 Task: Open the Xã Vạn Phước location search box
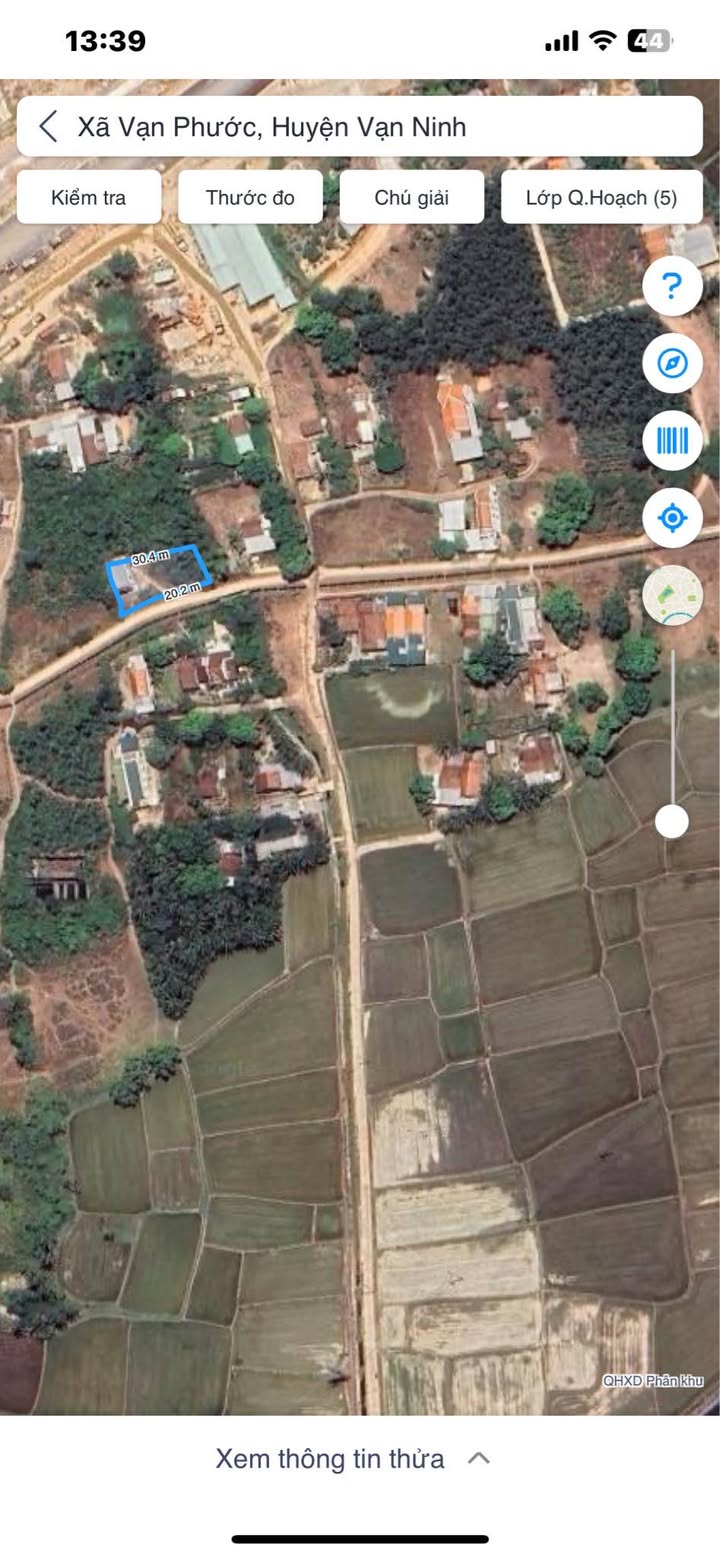380,127
